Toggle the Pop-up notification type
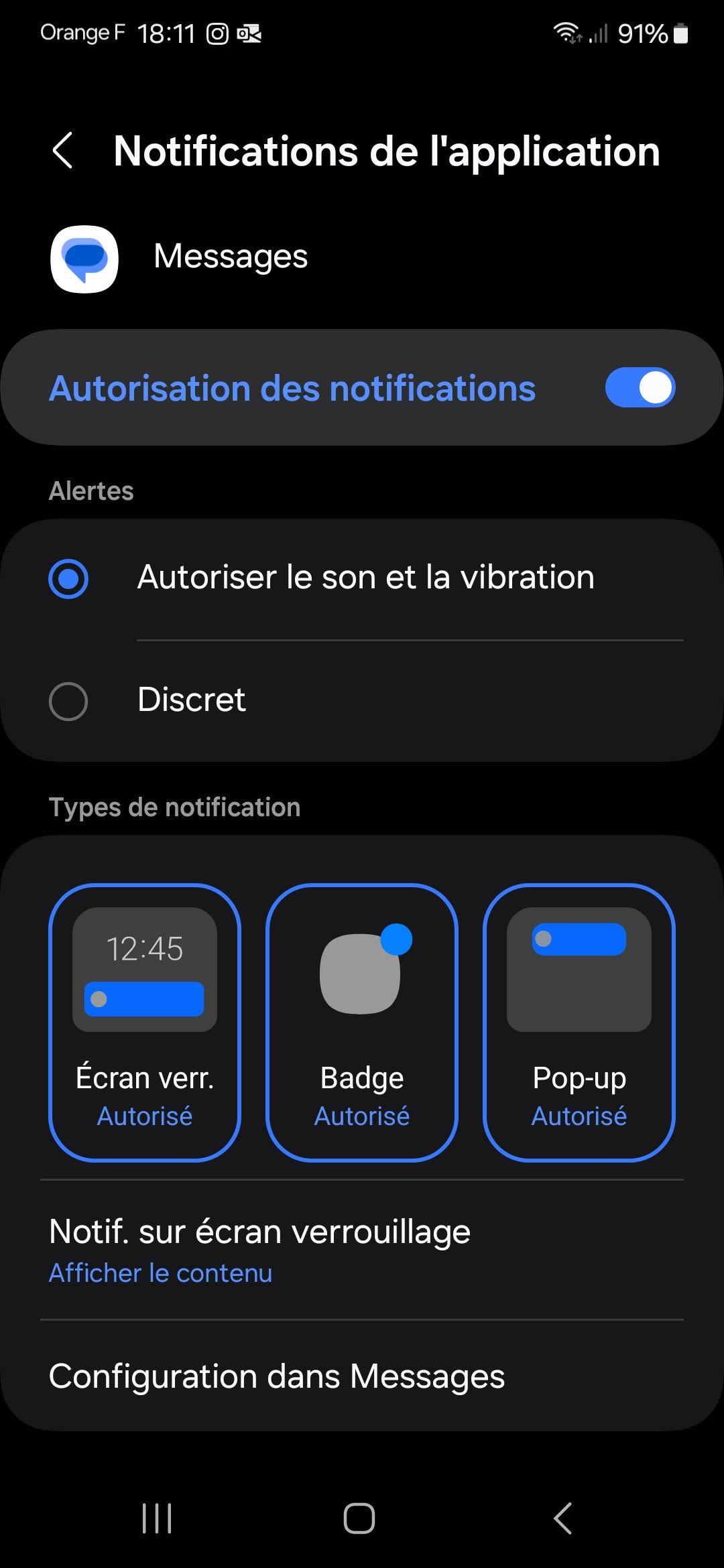724x1568 pixels. (x=579, y=1023)
